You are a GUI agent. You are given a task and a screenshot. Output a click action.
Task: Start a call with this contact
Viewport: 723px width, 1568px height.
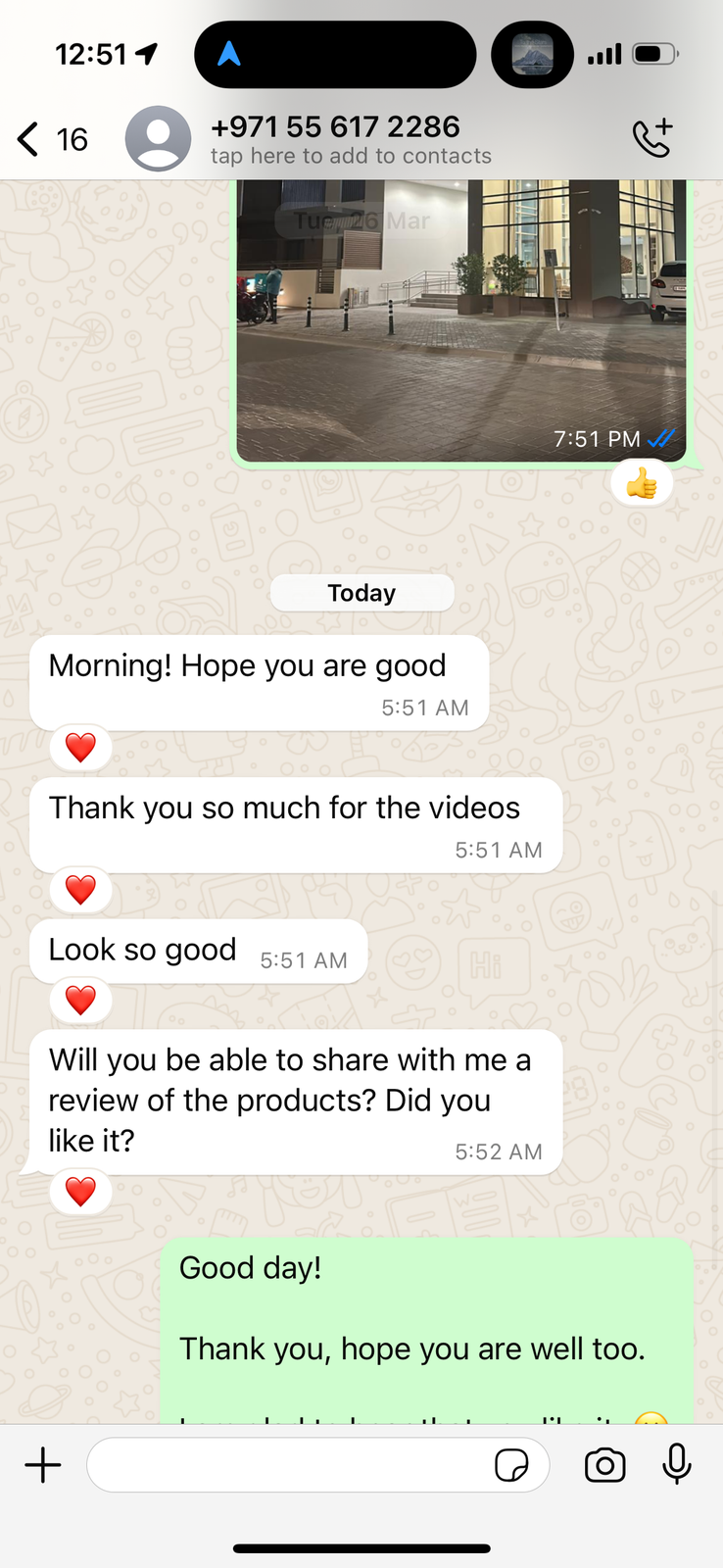(652, 138)
